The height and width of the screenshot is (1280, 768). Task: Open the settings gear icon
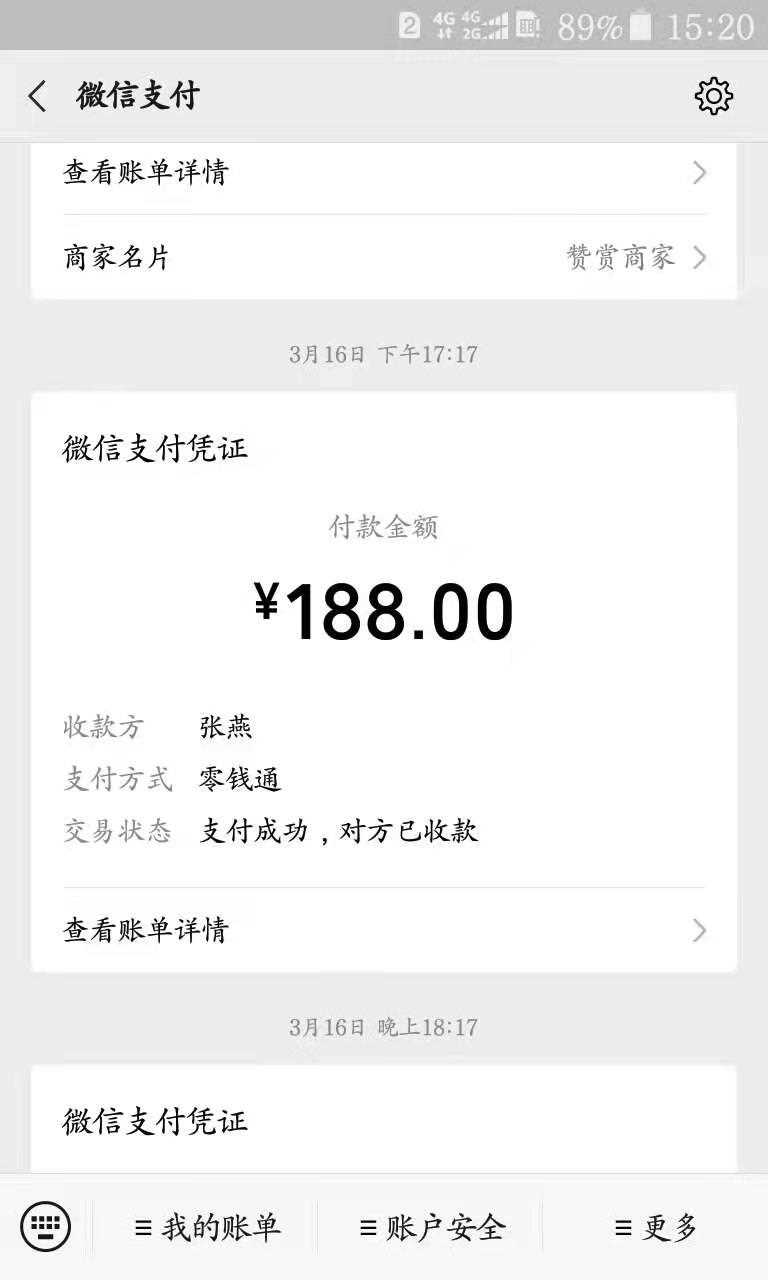click(x=713, y=96)
